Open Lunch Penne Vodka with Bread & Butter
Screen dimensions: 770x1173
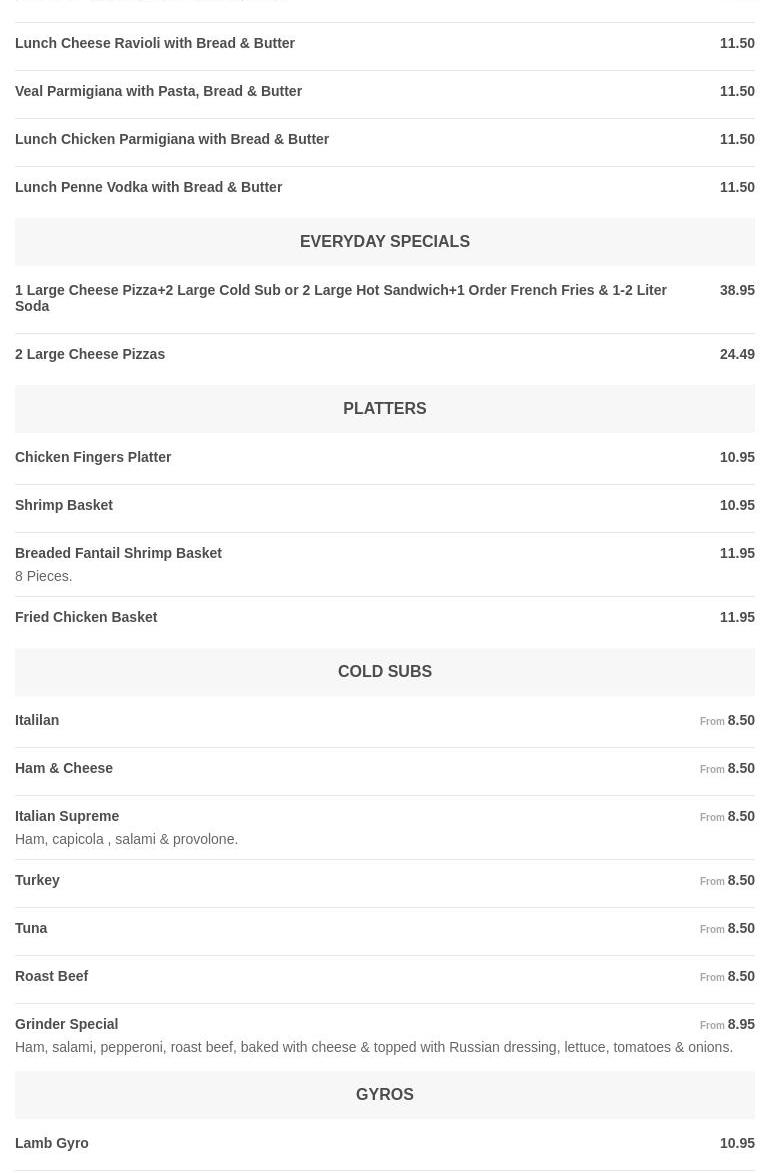[149, 188]
